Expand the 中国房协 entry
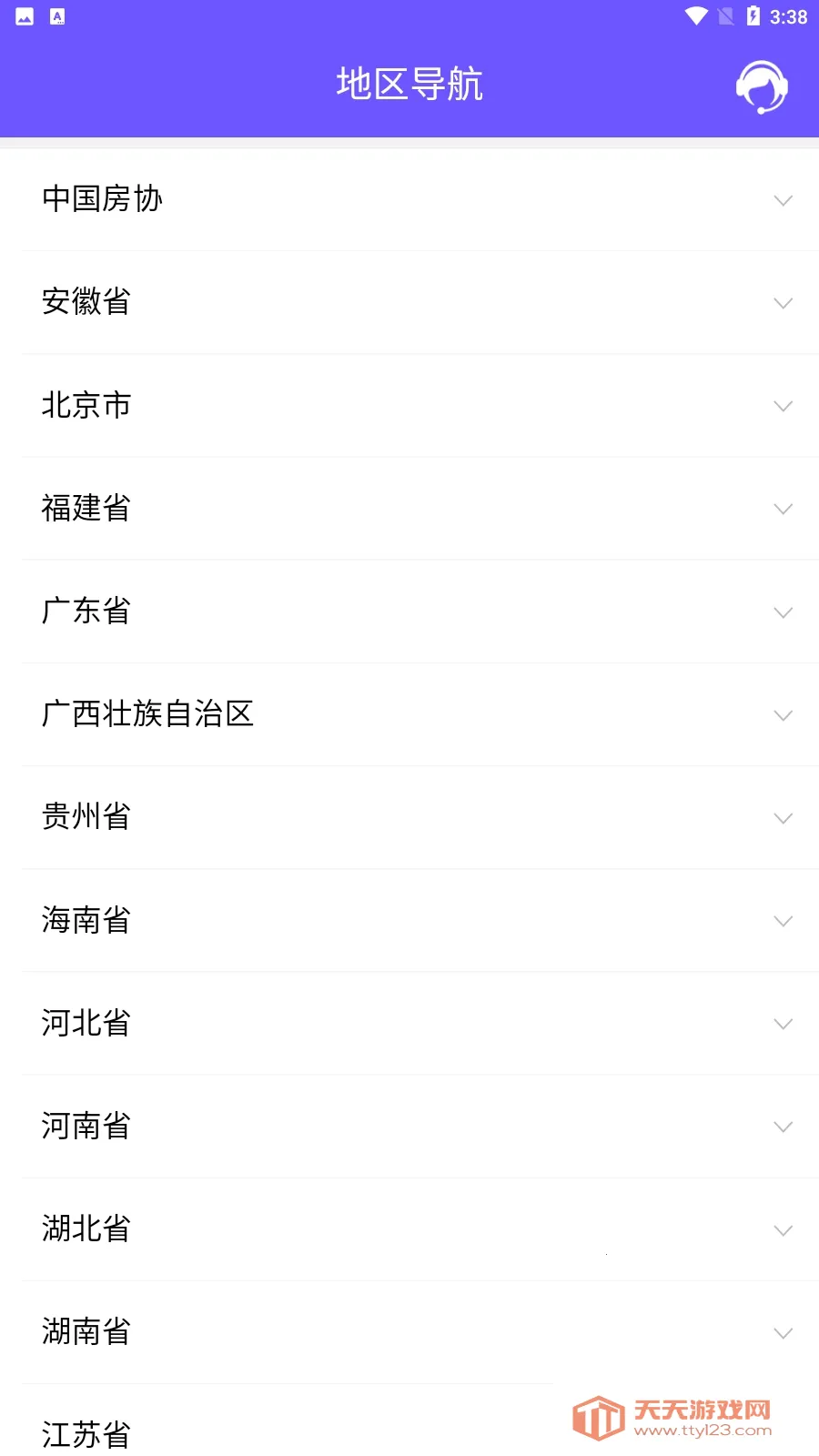This screenshot has height=1456, width=819. coord(783,200)
